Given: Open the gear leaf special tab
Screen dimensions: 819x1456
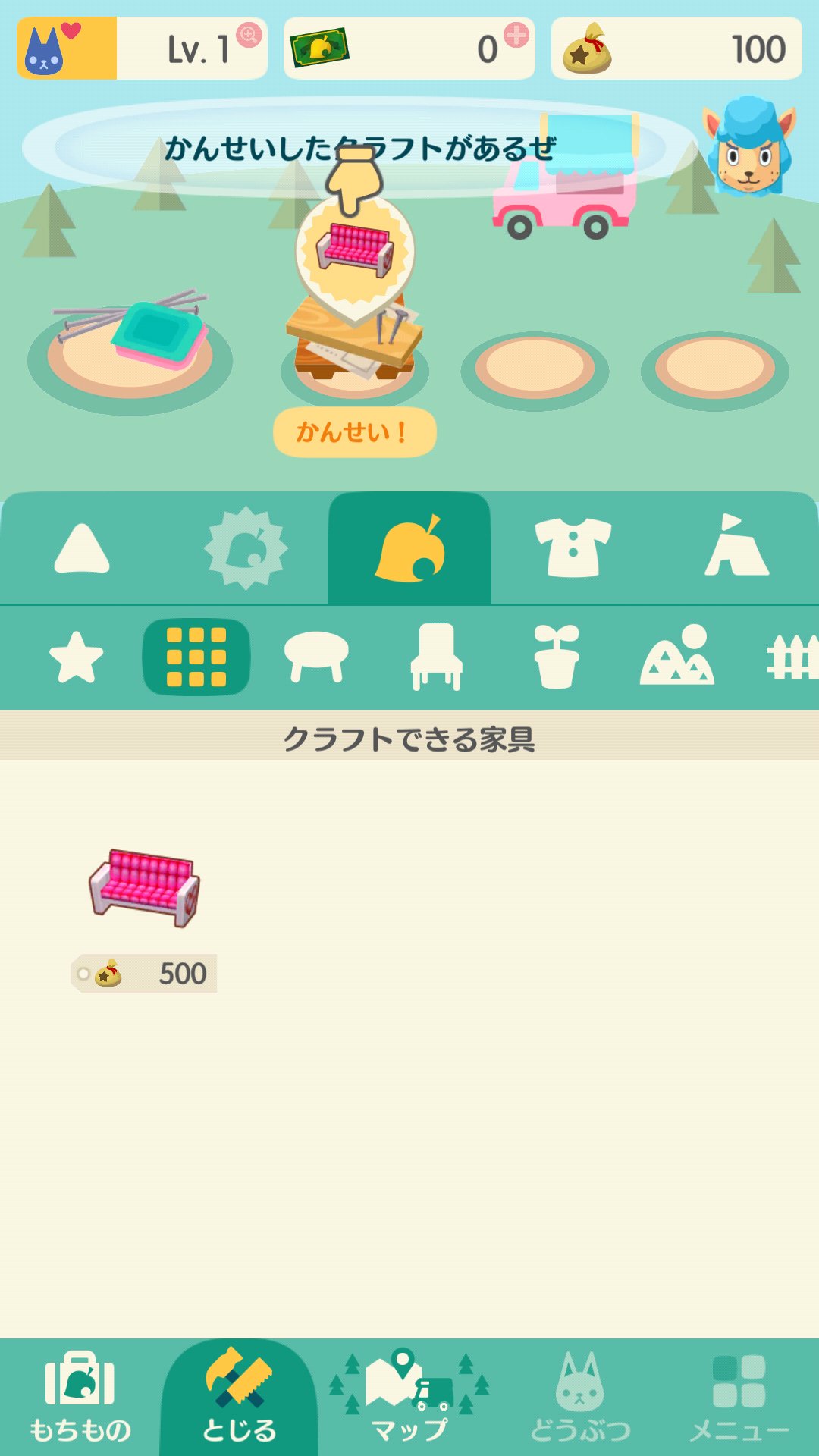Looking at the screenshot, I should (x=246, y=549).
